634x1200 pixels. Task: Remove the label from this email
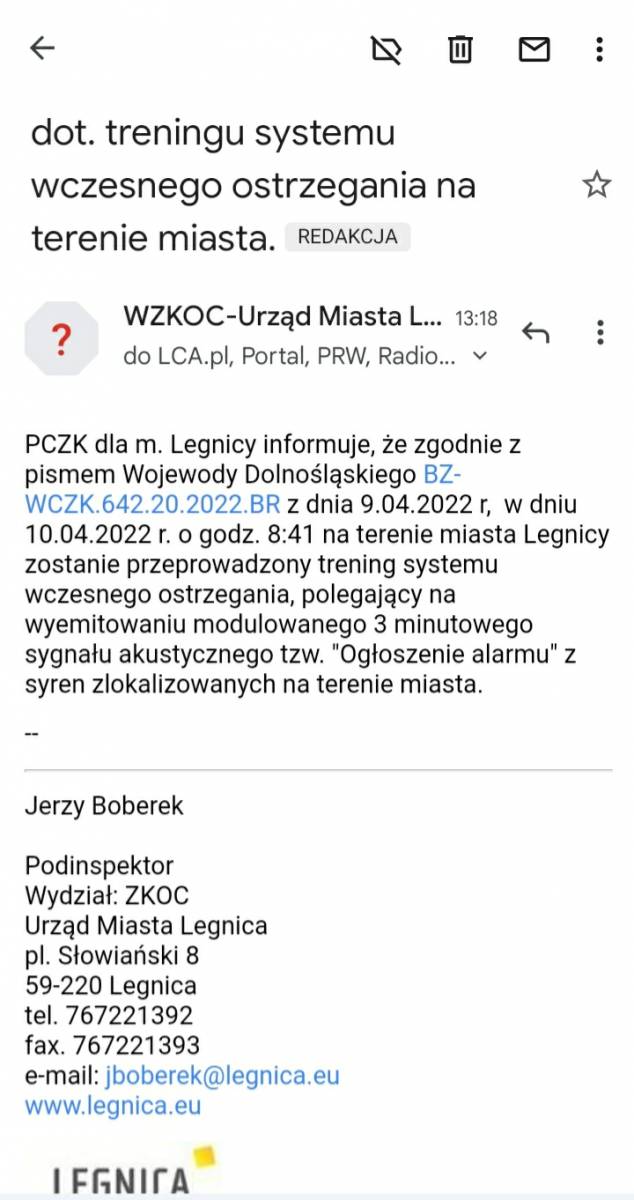[x=387, y=48]
